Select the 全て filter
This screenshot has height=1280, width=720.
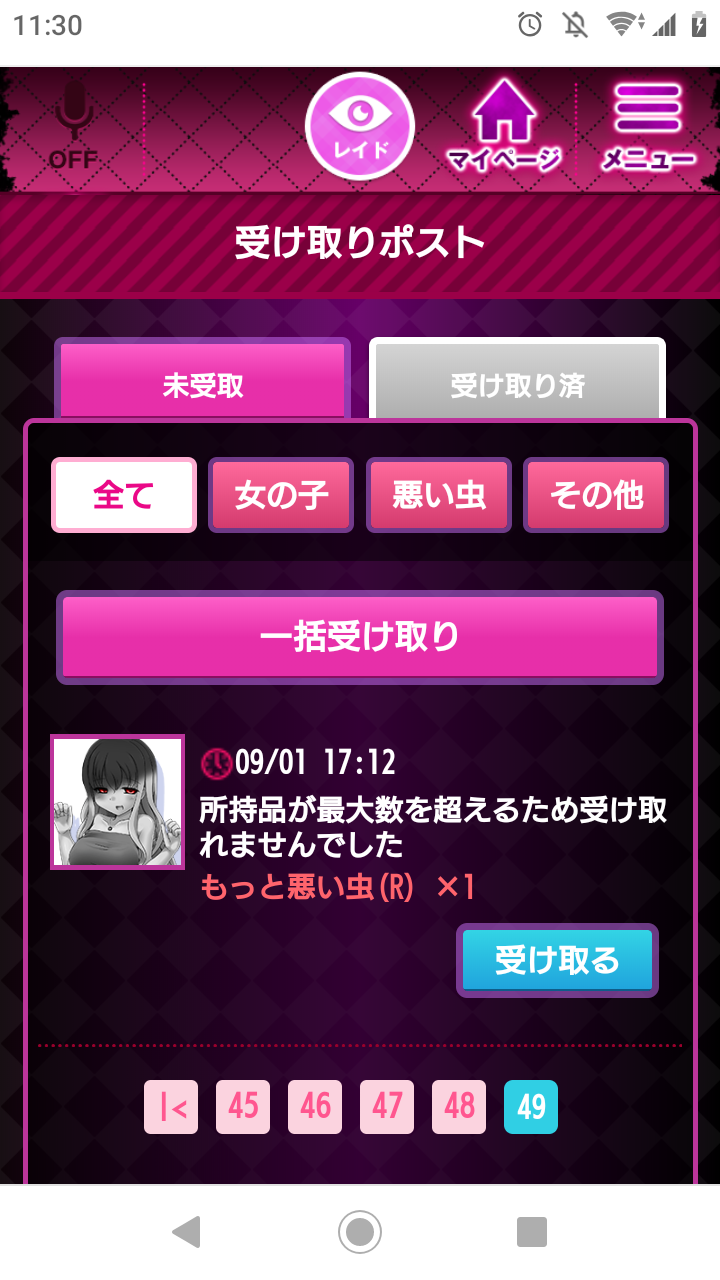124,495
